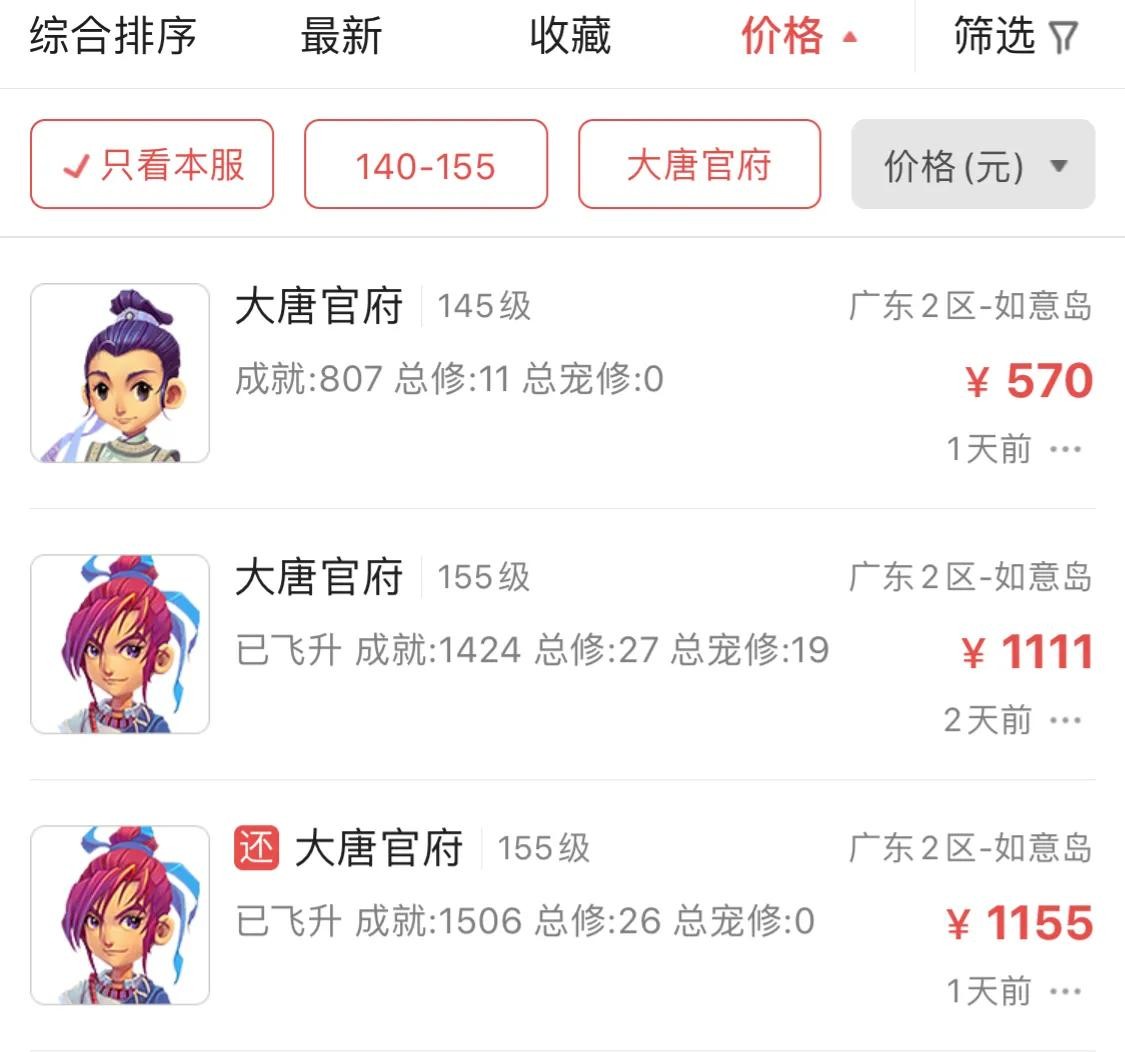The width and height of the screenshot is (1125, 1052).
Task: Open more options on the ¥1155 listing
Action: click(1066, 992)
